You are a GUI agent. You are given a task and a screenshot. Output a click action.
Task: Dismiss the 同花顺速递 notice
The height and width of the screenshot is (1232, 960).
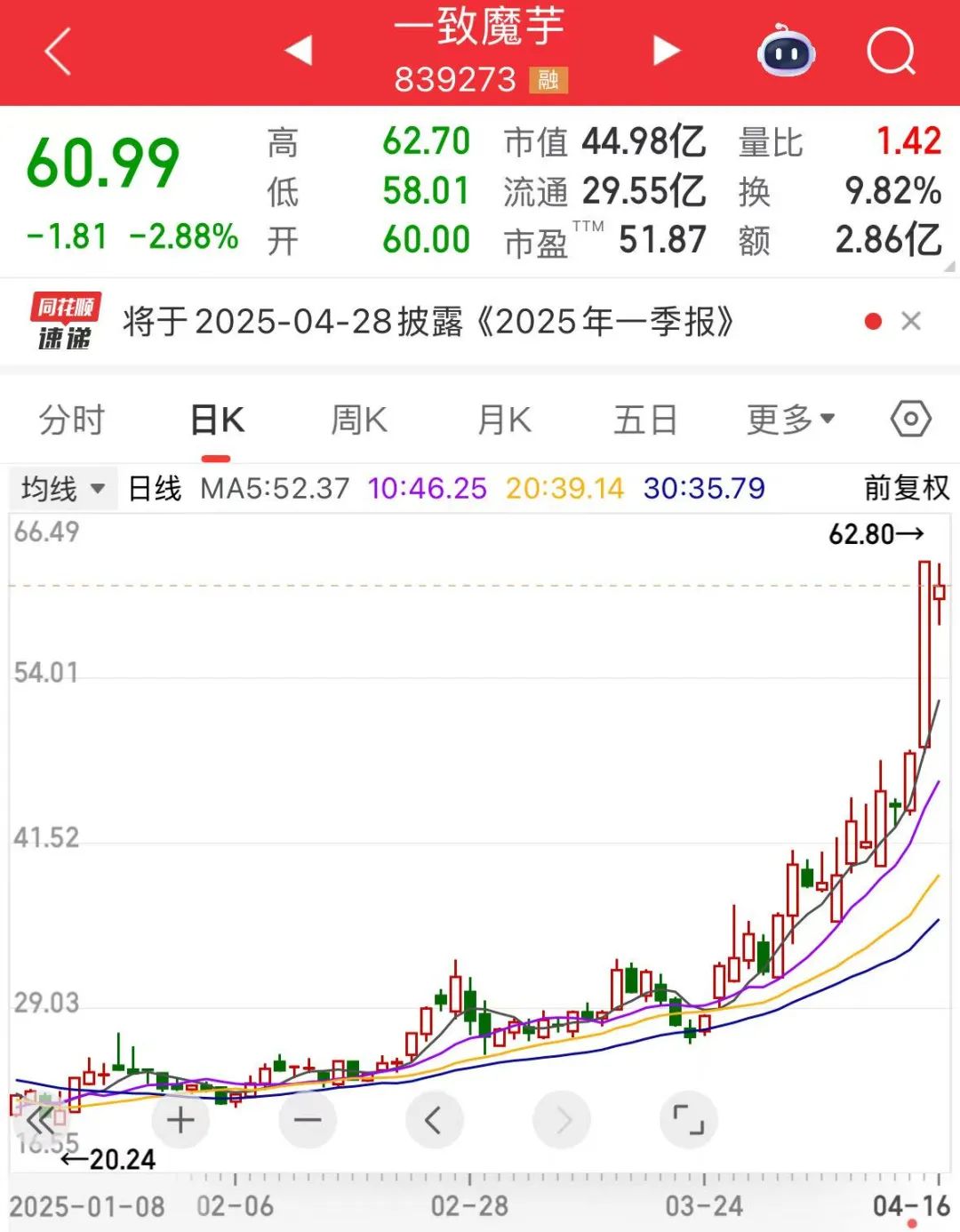click(x=911, y=322)
